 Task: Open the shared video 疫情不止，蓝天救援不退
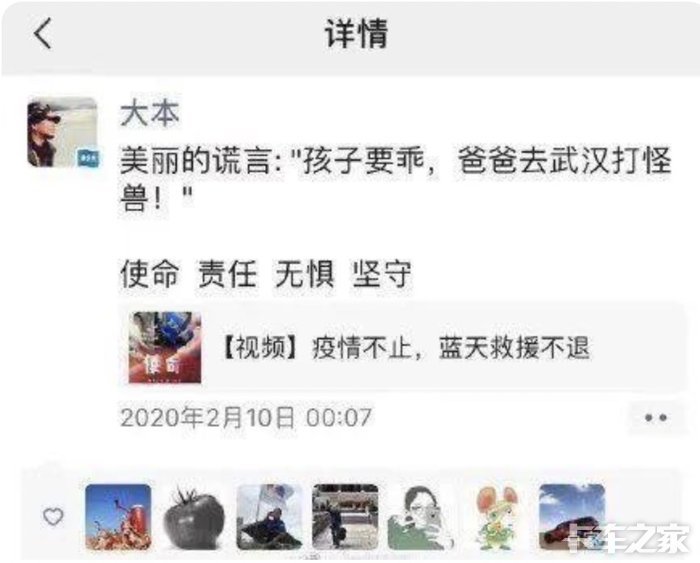click(x=404, y=347)
